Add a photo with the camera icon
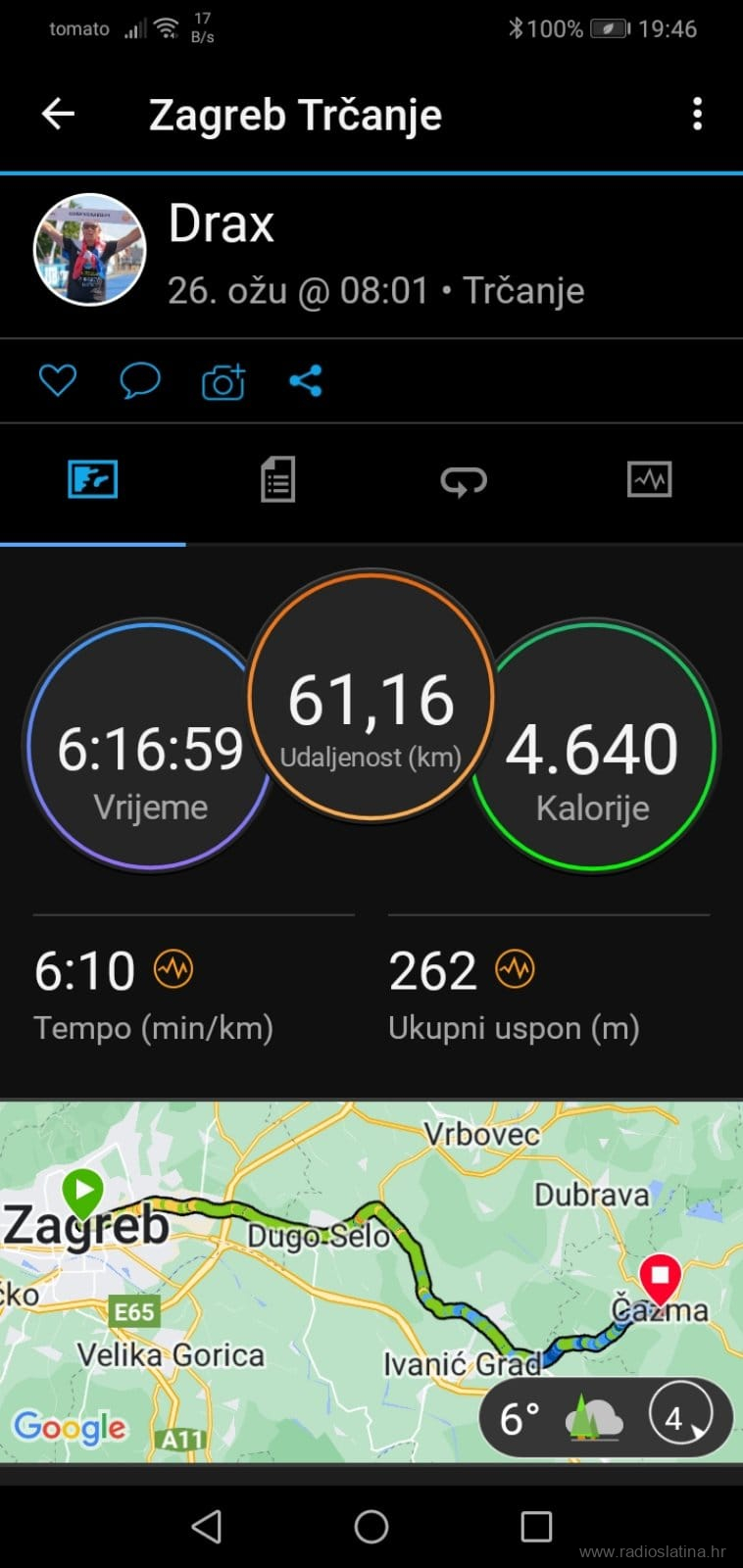 tap(223, 381)
